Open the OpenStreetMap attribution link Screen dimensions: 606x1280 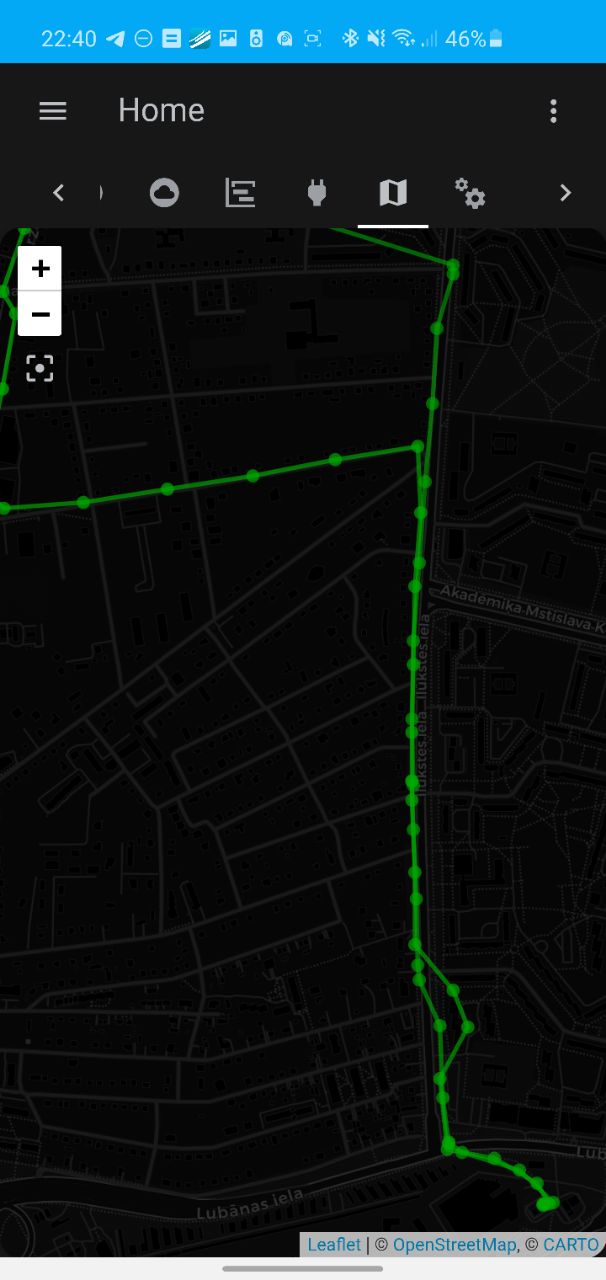(x=455, y=1245)
